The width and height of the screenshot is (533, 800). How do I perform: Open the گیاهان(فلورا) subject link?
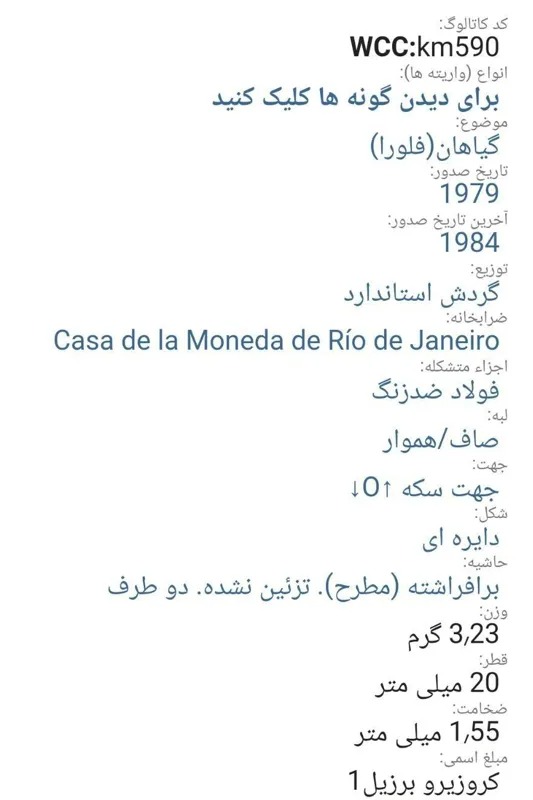point(435,147)
